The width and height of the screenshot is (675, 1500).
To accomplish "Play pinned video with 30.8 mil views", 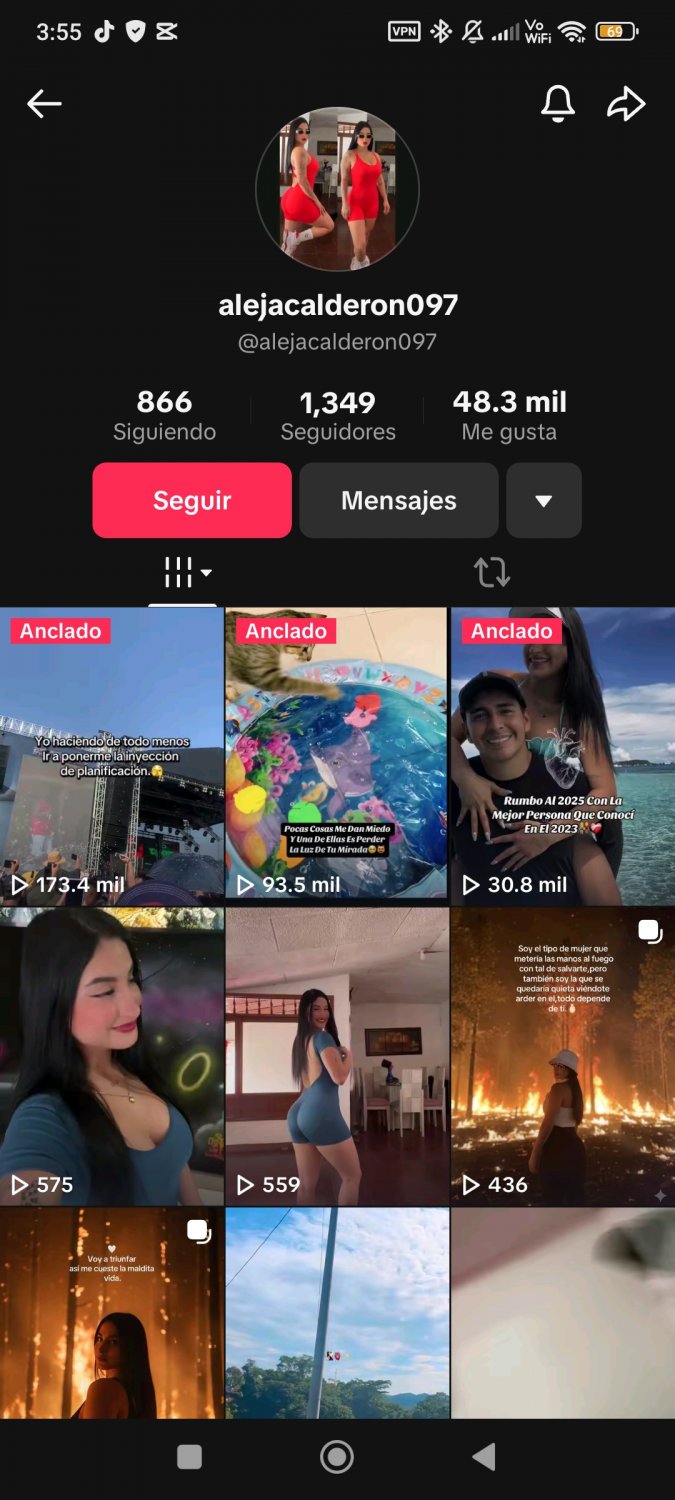I will pyautogui.click(x=562, y=755).
